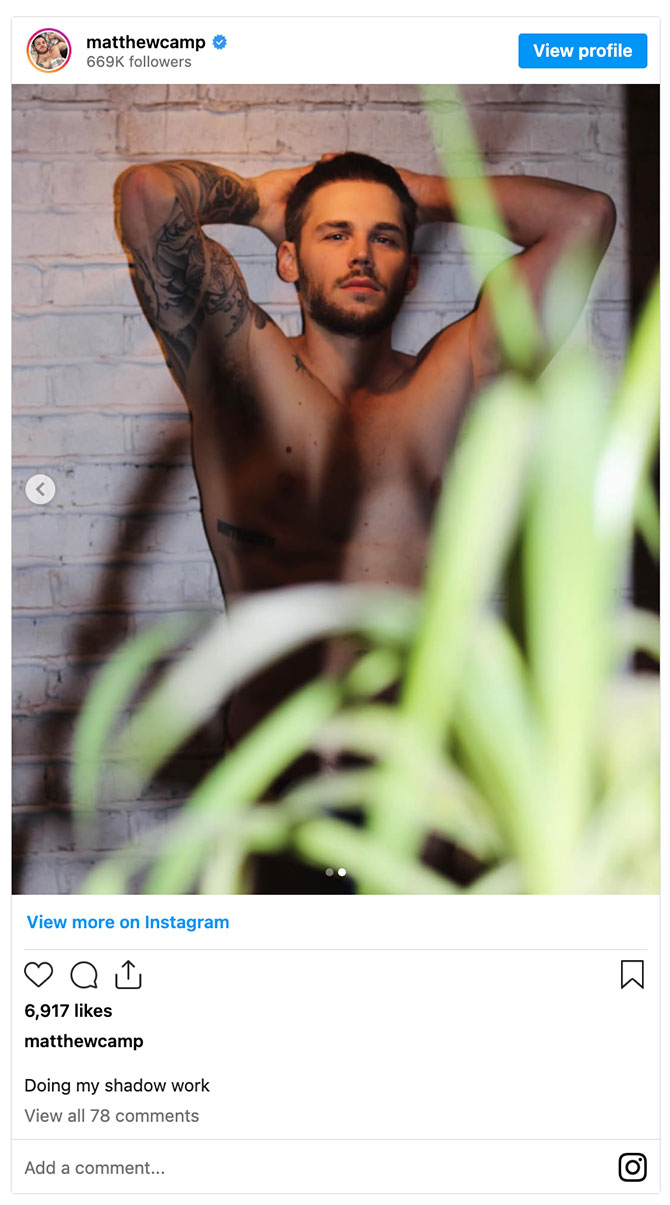Focus the Add a comment field
This screenshot has width=670, height=1205.
300,1167
